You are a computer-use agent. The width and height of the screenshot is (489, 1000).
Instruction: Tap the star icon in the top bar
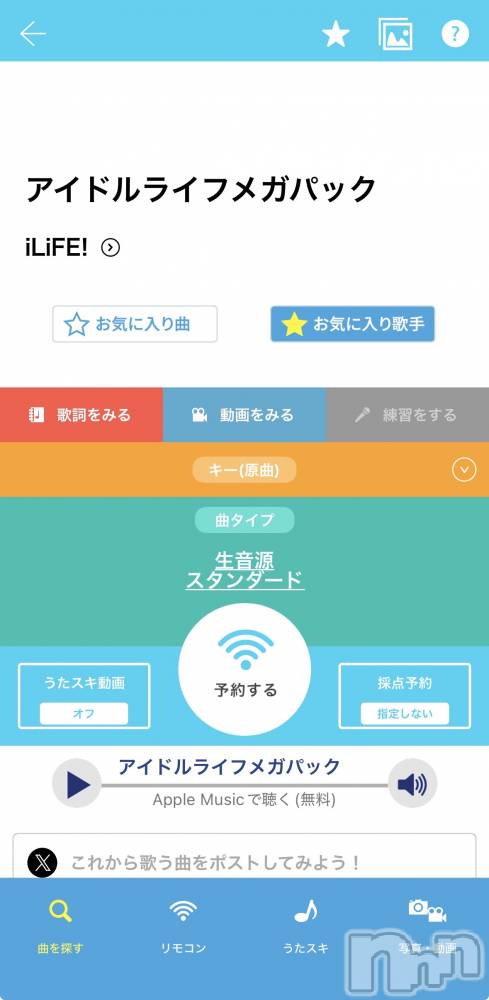pyautogui.click(x=335, y=34)
